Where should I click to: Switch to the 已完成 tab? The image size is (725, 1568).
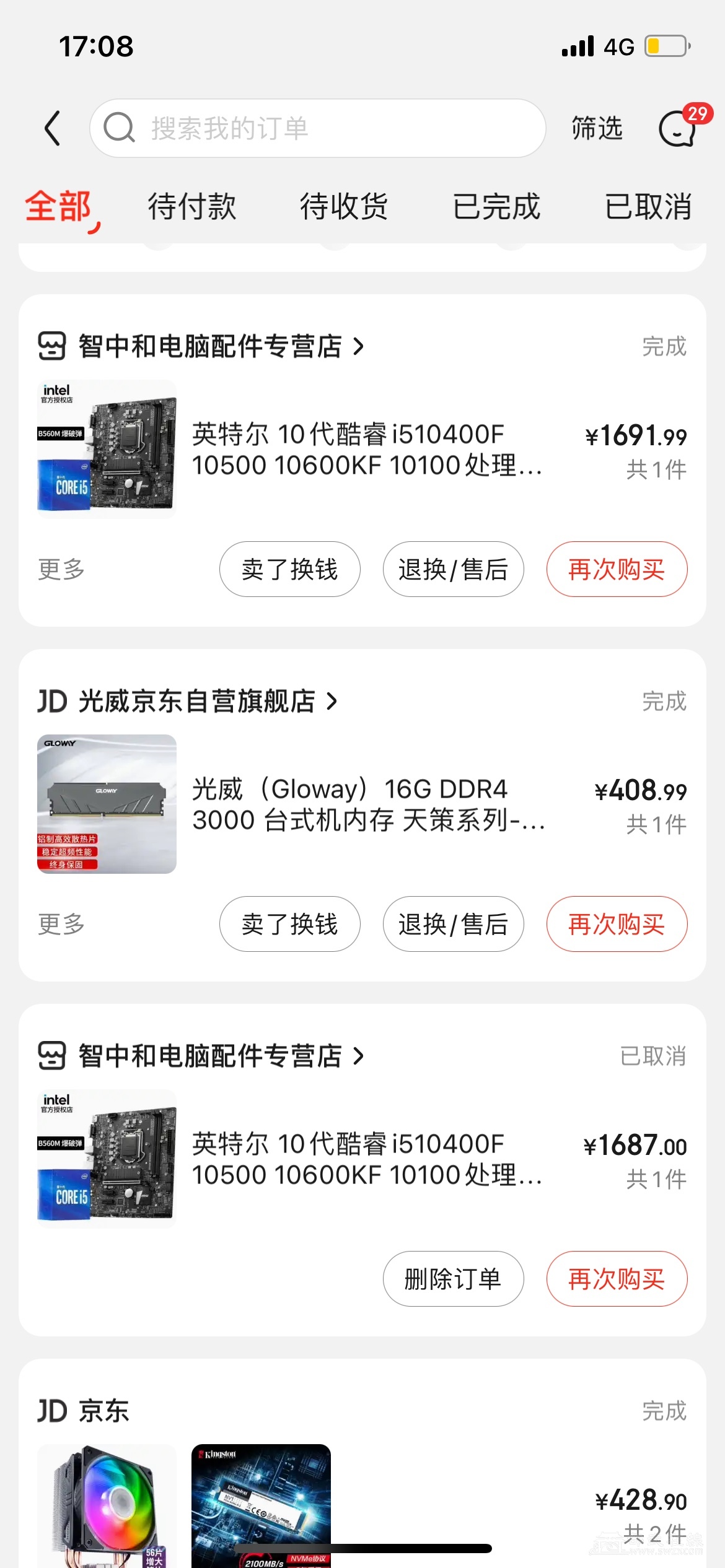click(496, 206)
